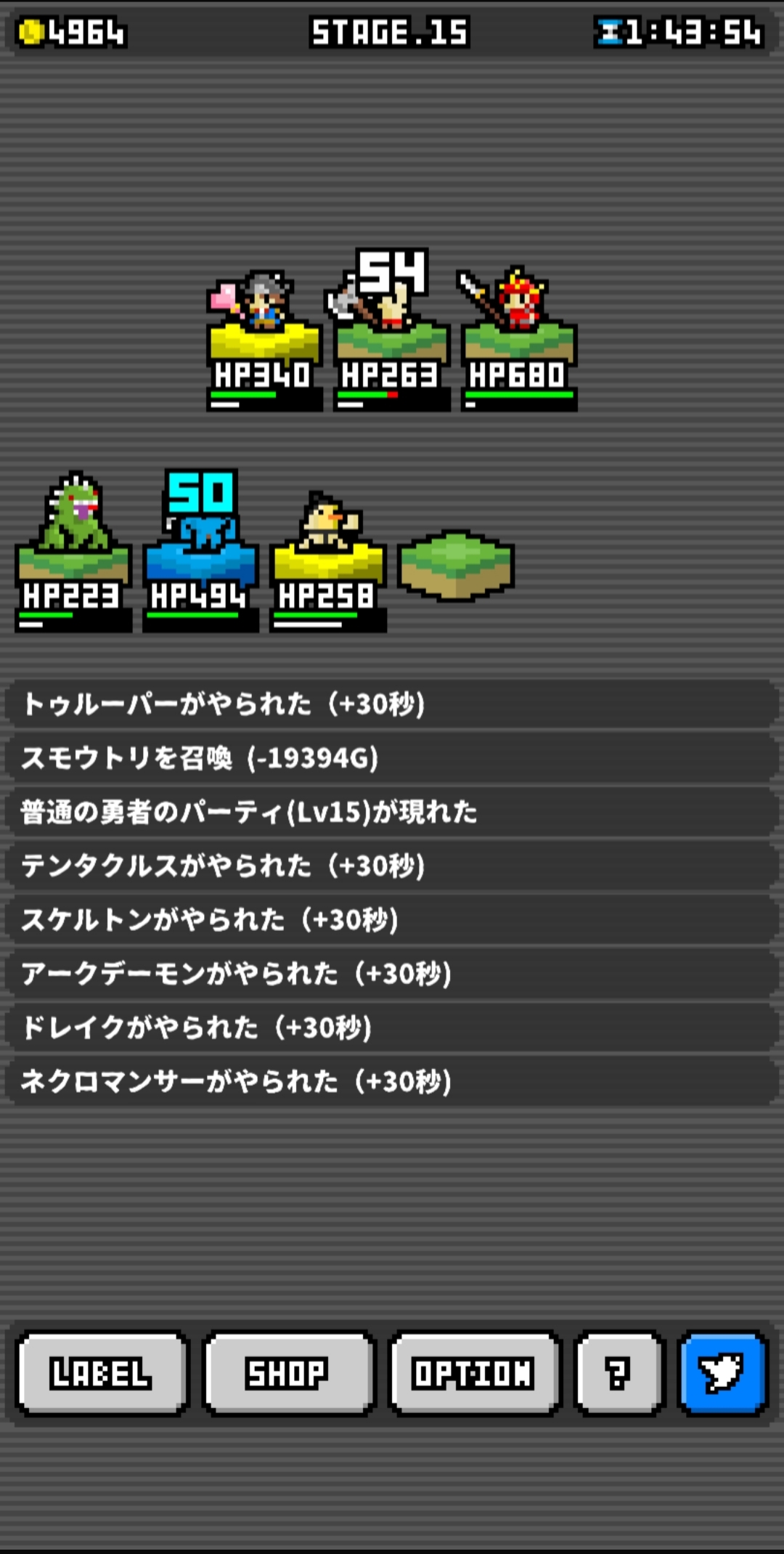This screenshot has height=1554, width=784.
Task: Open the LABEL menu
Action: [102, 1373]
